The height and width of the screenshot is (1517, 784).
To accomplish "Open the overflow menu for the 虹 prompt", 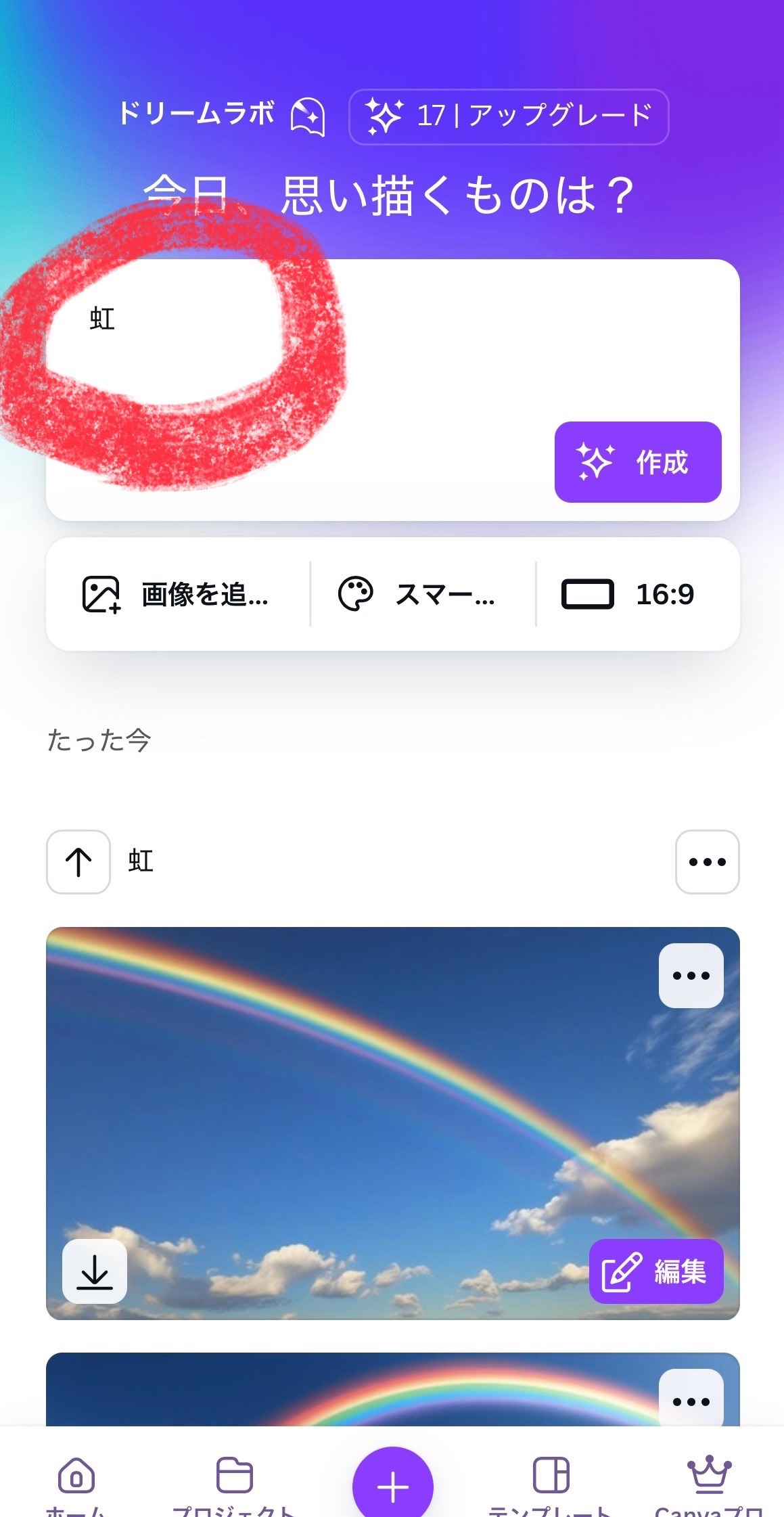I will (x=707, y=861).
